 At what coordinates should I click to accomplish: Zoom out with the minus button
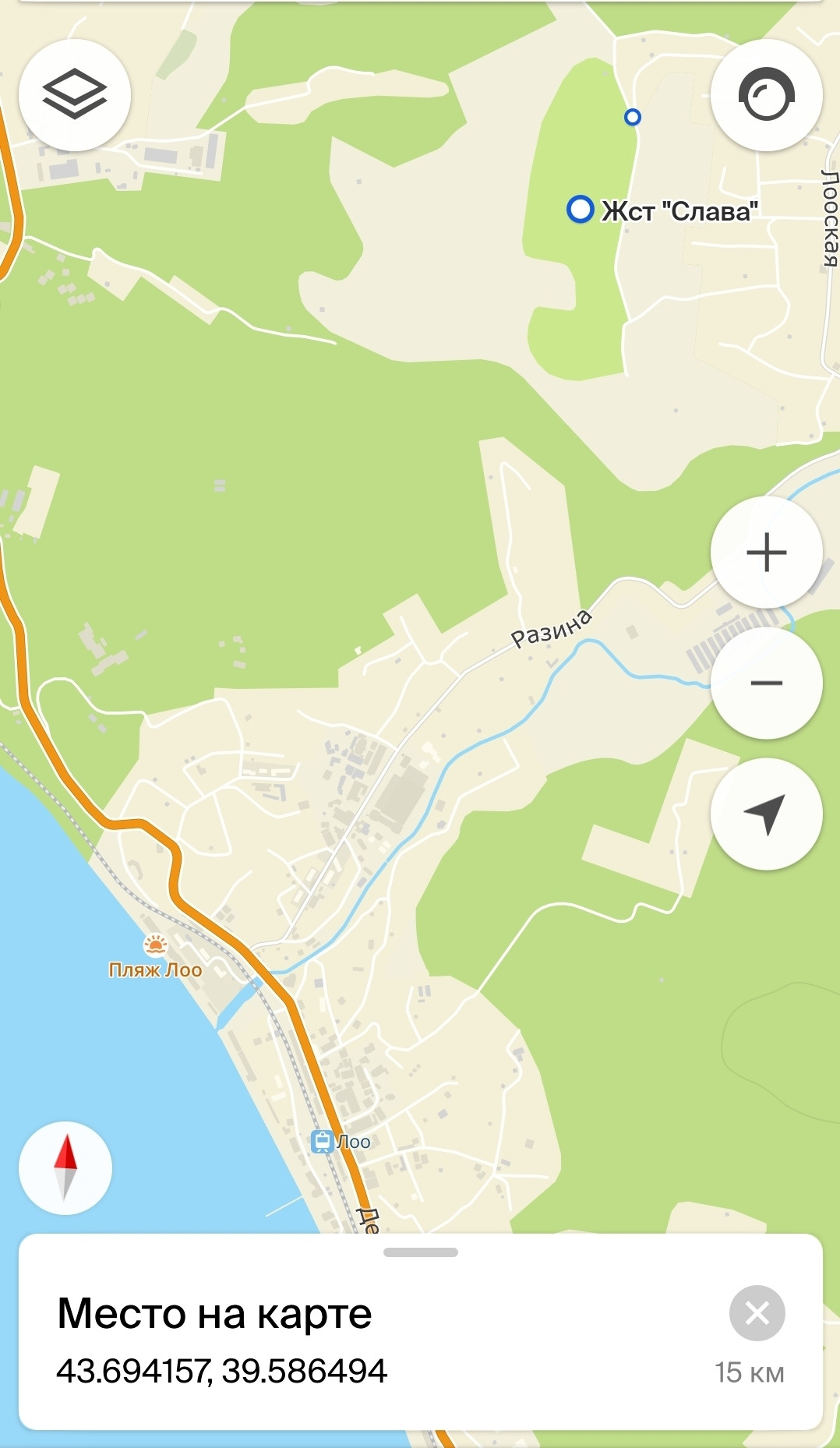point(766,683)
